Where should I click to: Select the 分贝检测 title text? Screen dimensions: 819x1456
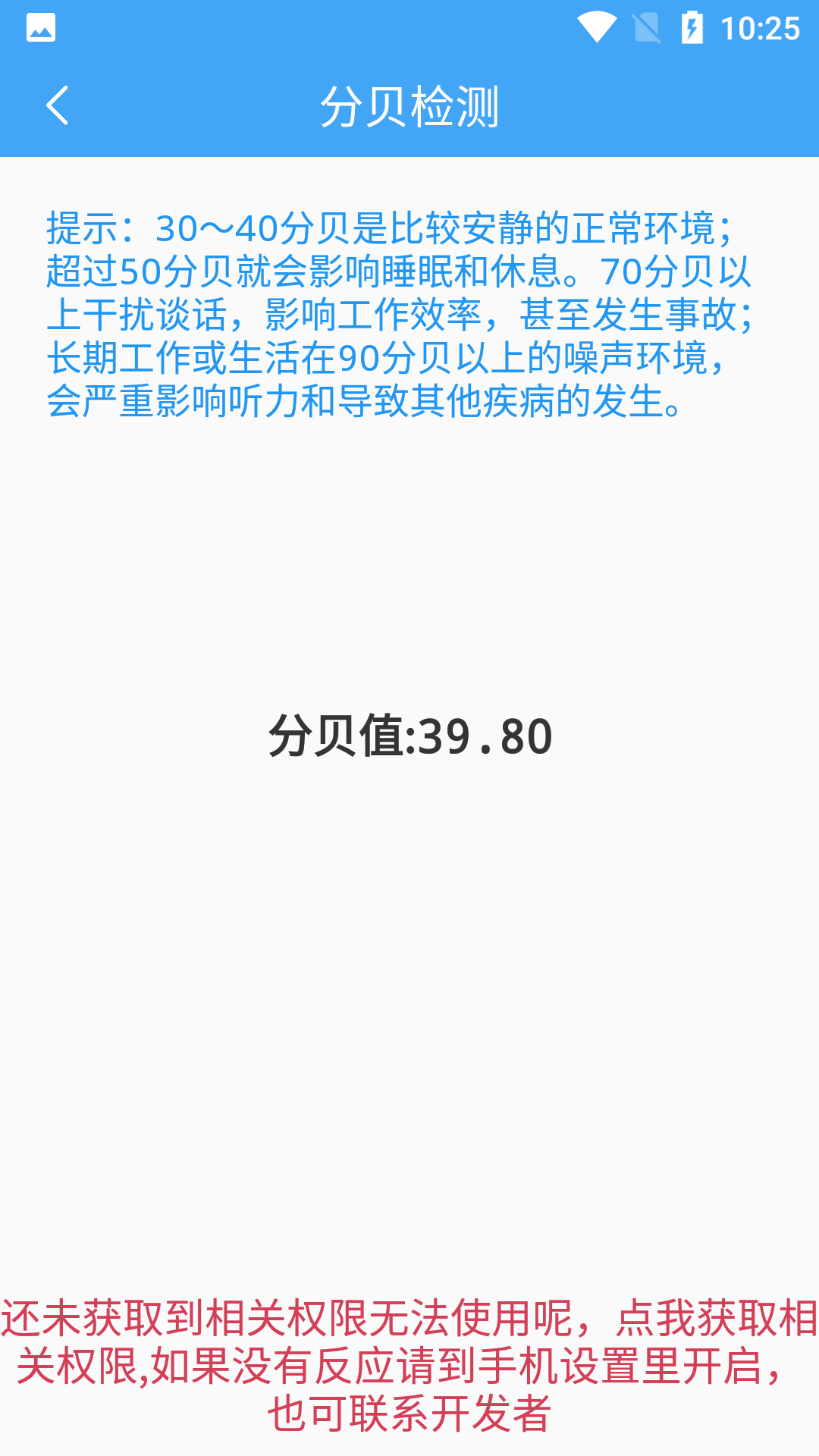click(x=409, y=108)
